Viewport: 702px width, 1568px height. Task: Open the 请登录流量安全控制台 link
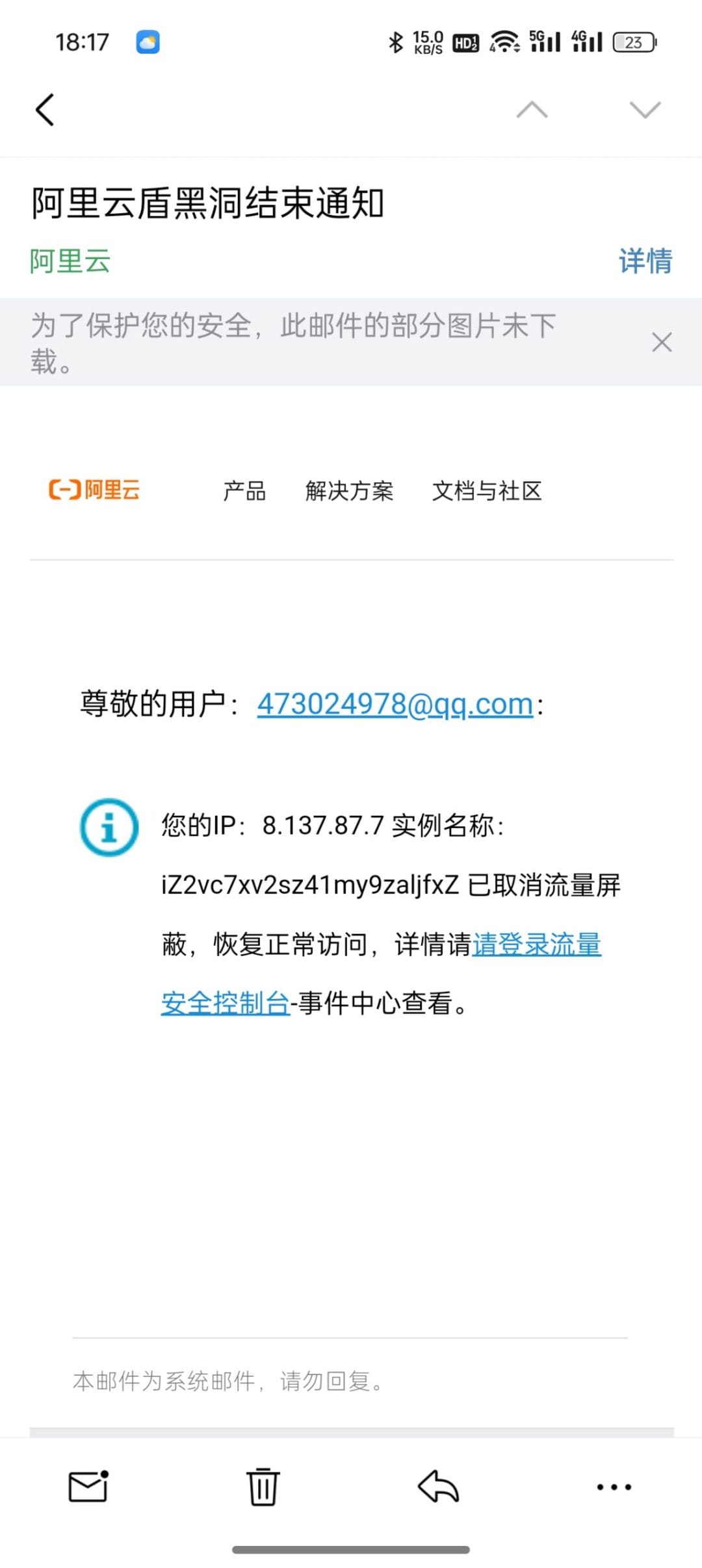[536, 944]
